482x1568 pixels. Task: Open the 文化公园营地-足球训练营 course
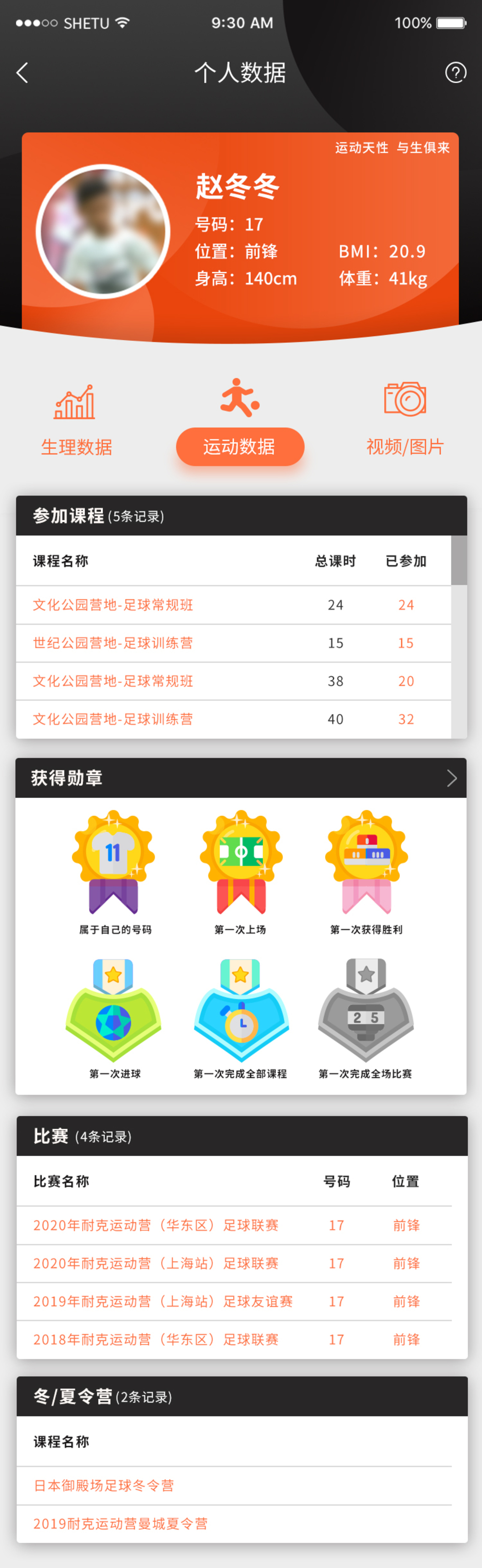pyautogui.click(x=113, y=719)
